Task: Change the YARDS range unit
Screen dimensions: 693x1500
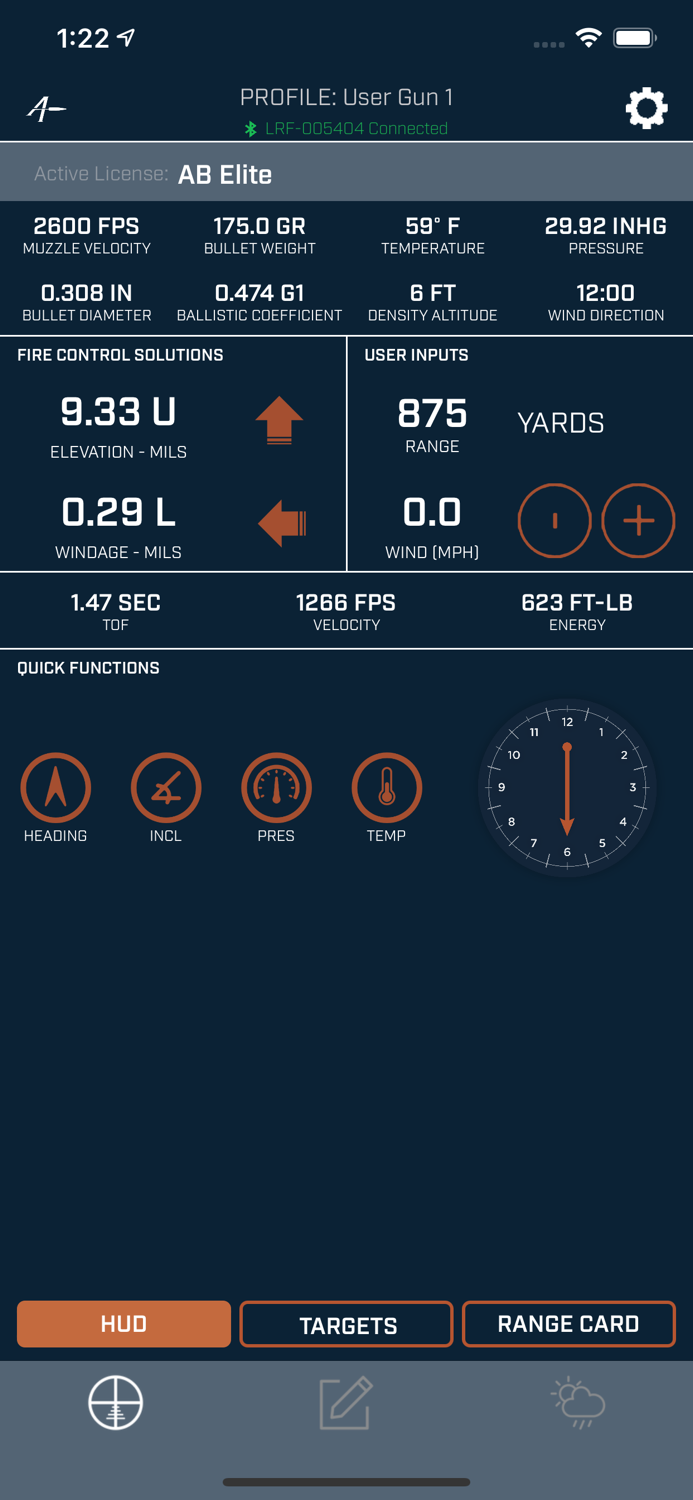Action: (561, 423)
